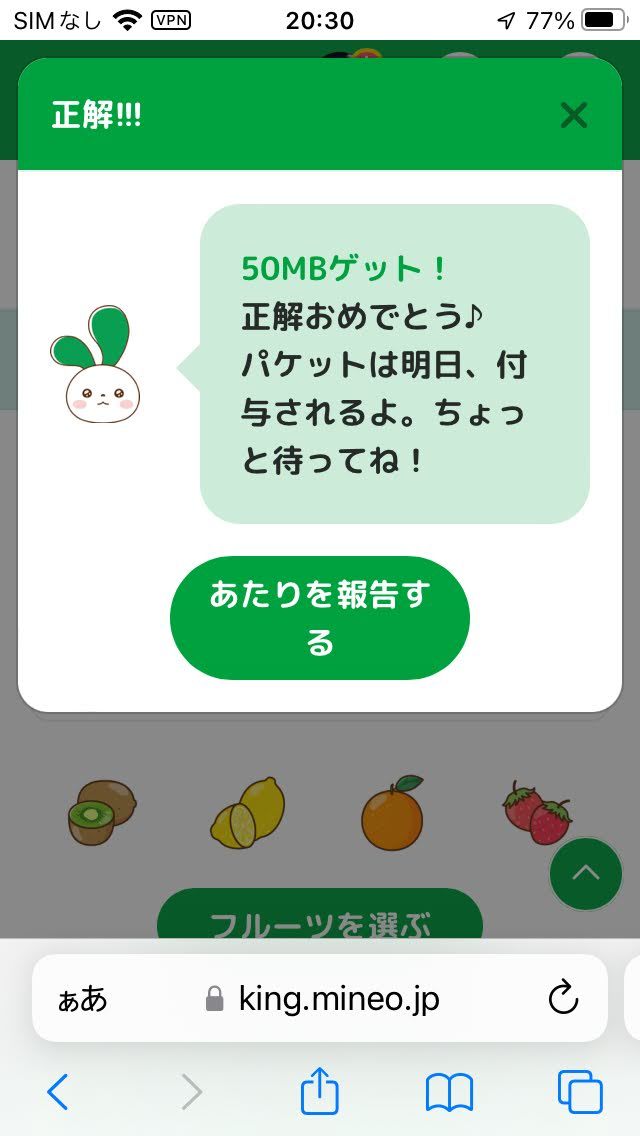
Task: Tap the king.mineo.jp address bar
Action: pyautogui.click(x=322, y=998)
